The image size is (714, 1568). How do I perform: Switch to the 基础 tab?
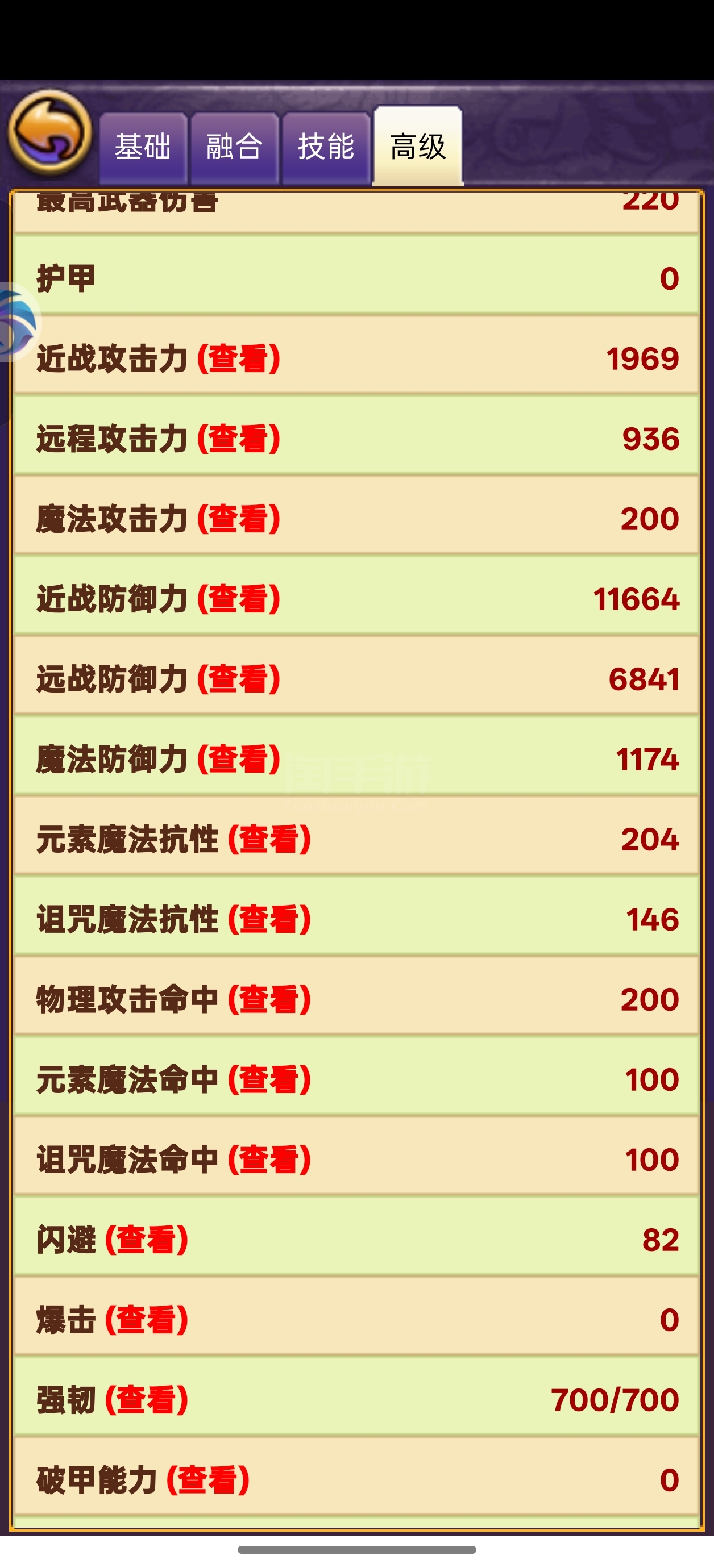tap(143, 148)
